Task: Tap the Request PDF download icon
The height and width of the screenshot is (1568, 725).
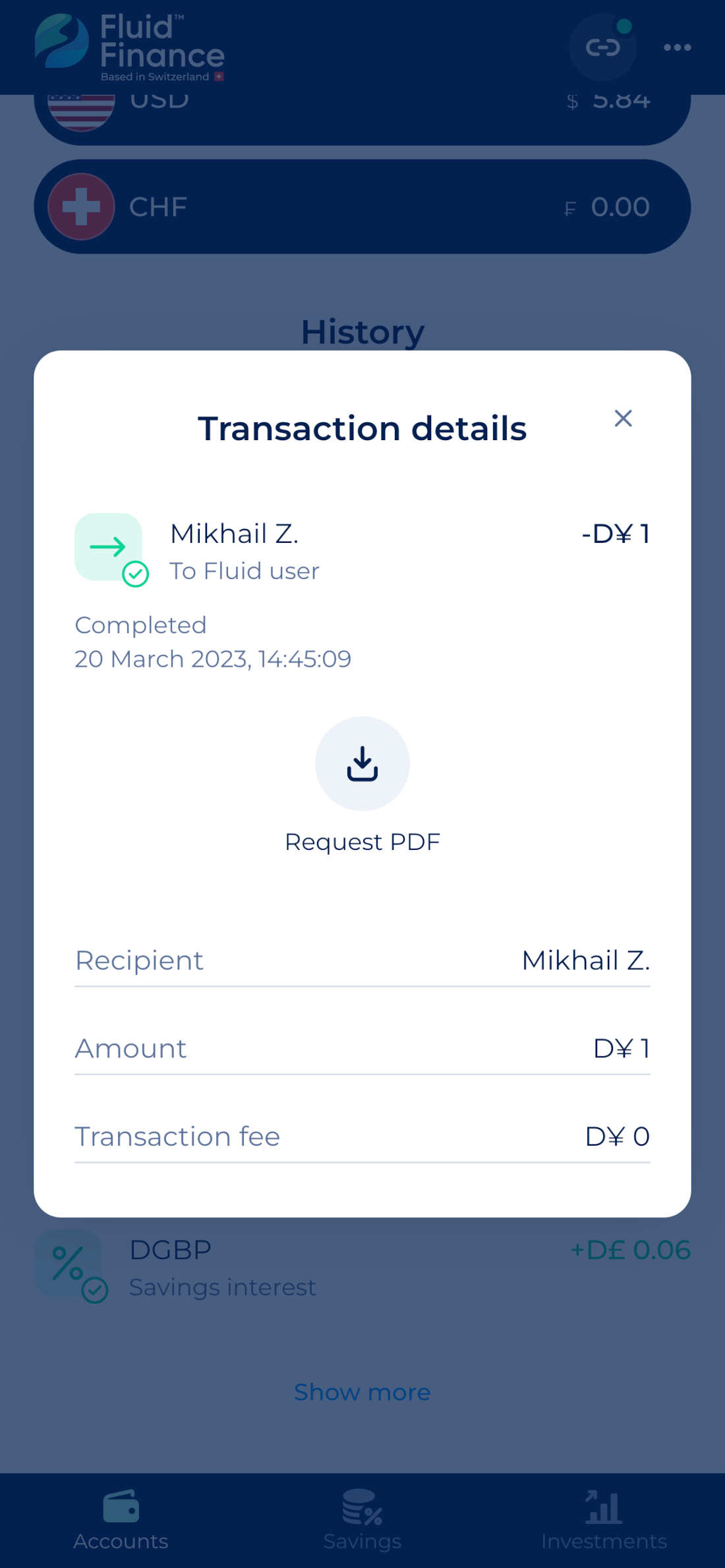Action: click(362, 763)
